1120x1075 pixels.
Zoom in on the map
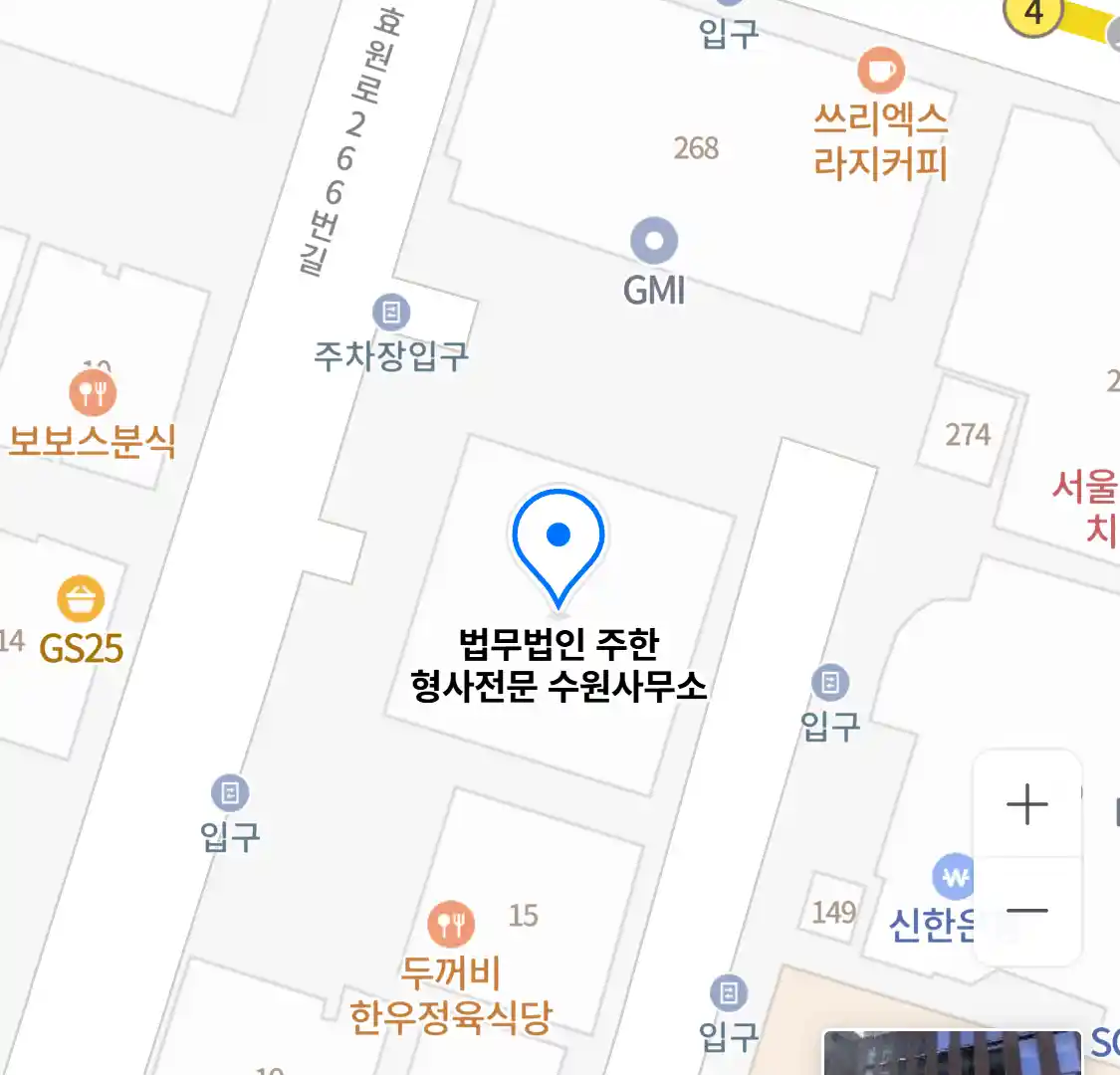point(1026,804)
